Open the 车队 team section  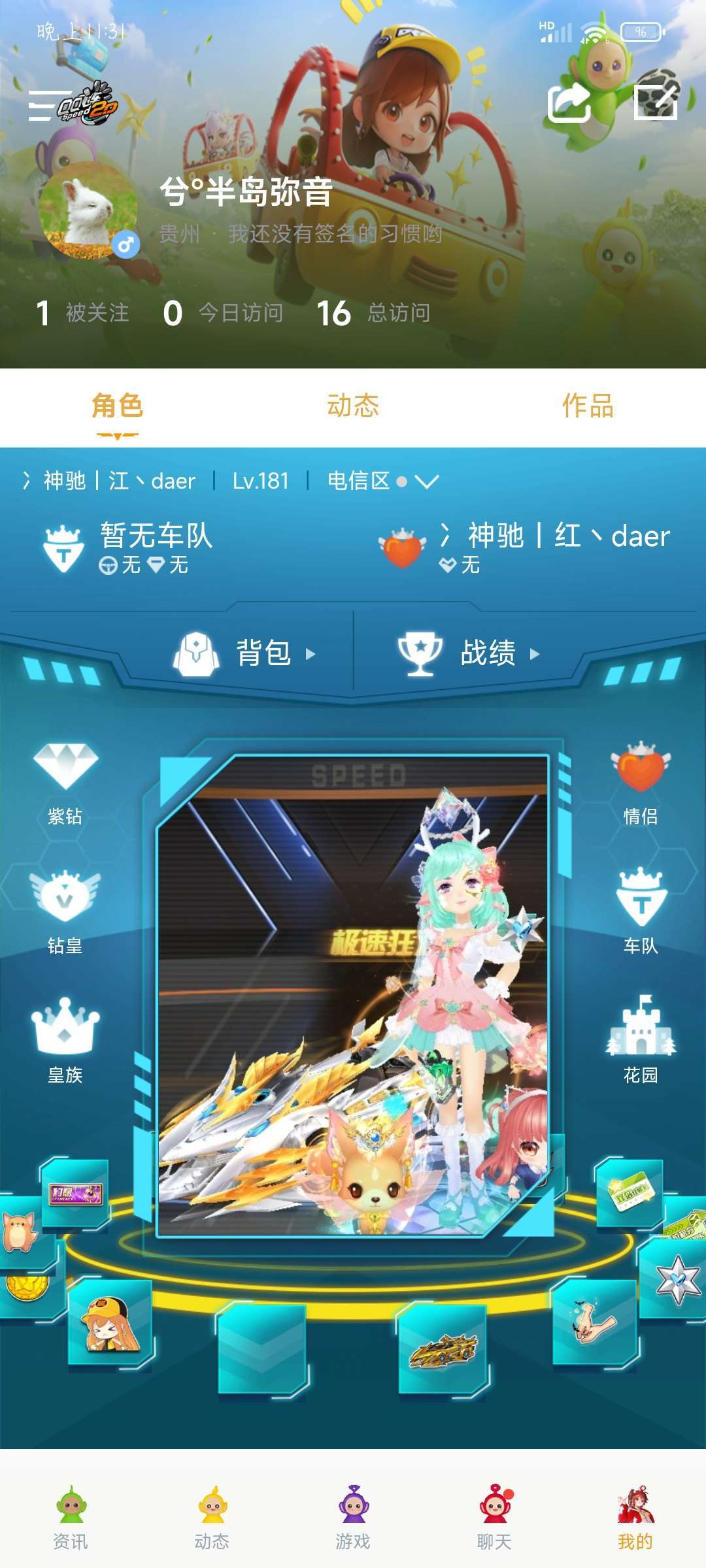(x=641, y=913)
